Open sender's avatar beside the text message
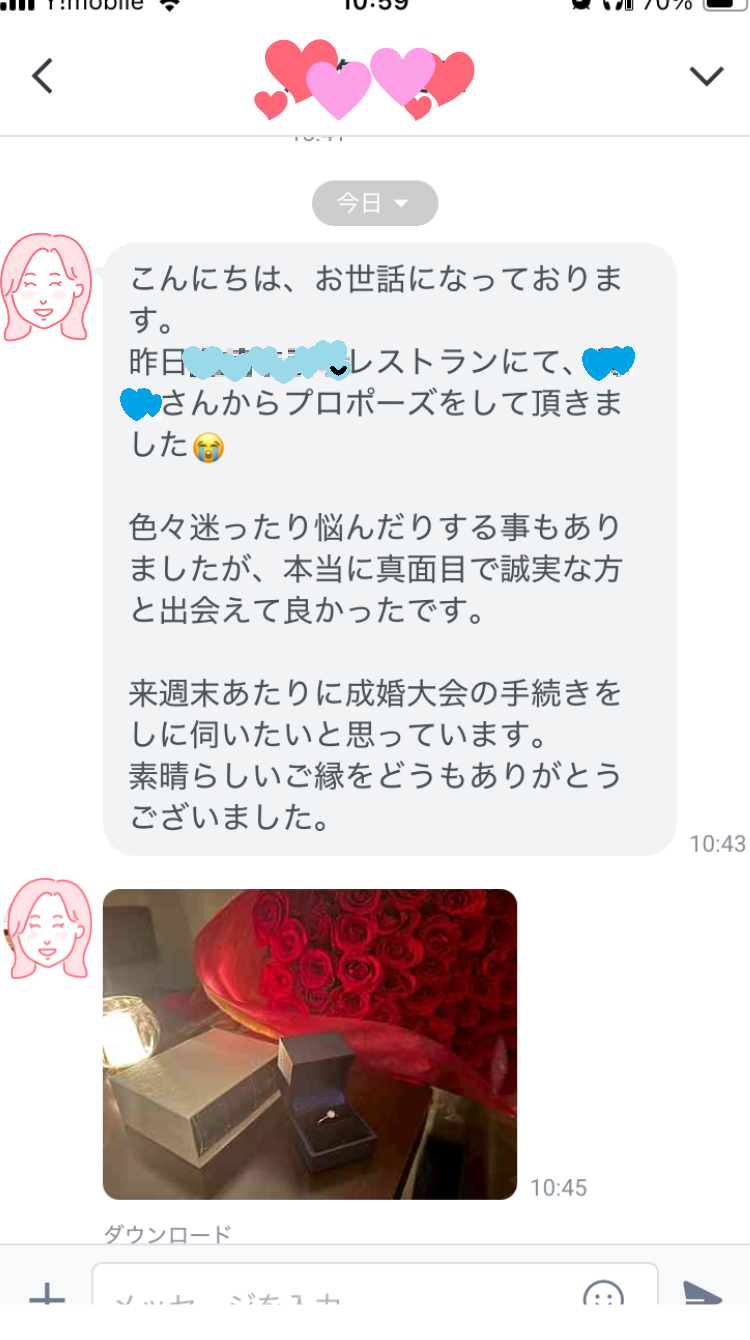 point(46,287)
